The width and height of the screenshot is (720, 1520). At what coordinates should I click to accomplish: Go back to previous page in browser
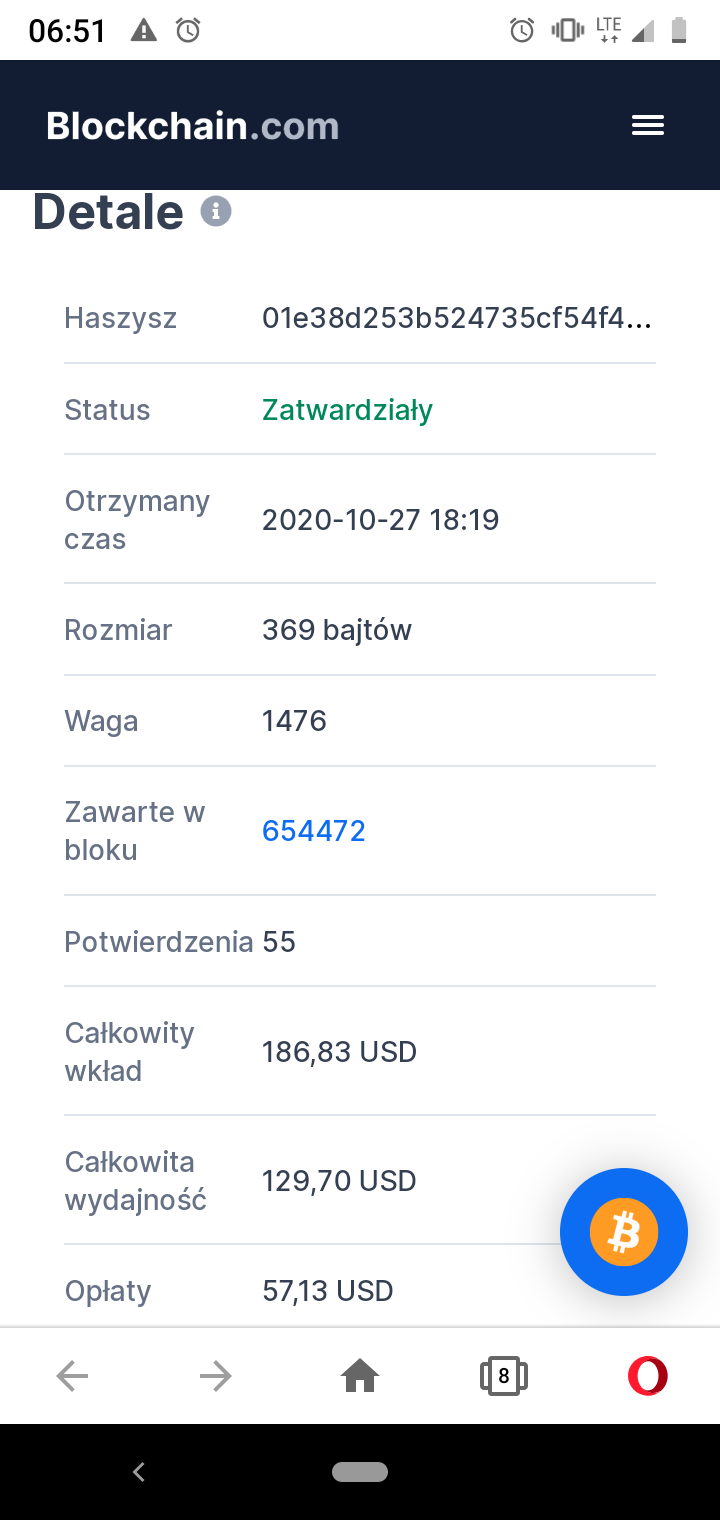tap(72, 1377)
